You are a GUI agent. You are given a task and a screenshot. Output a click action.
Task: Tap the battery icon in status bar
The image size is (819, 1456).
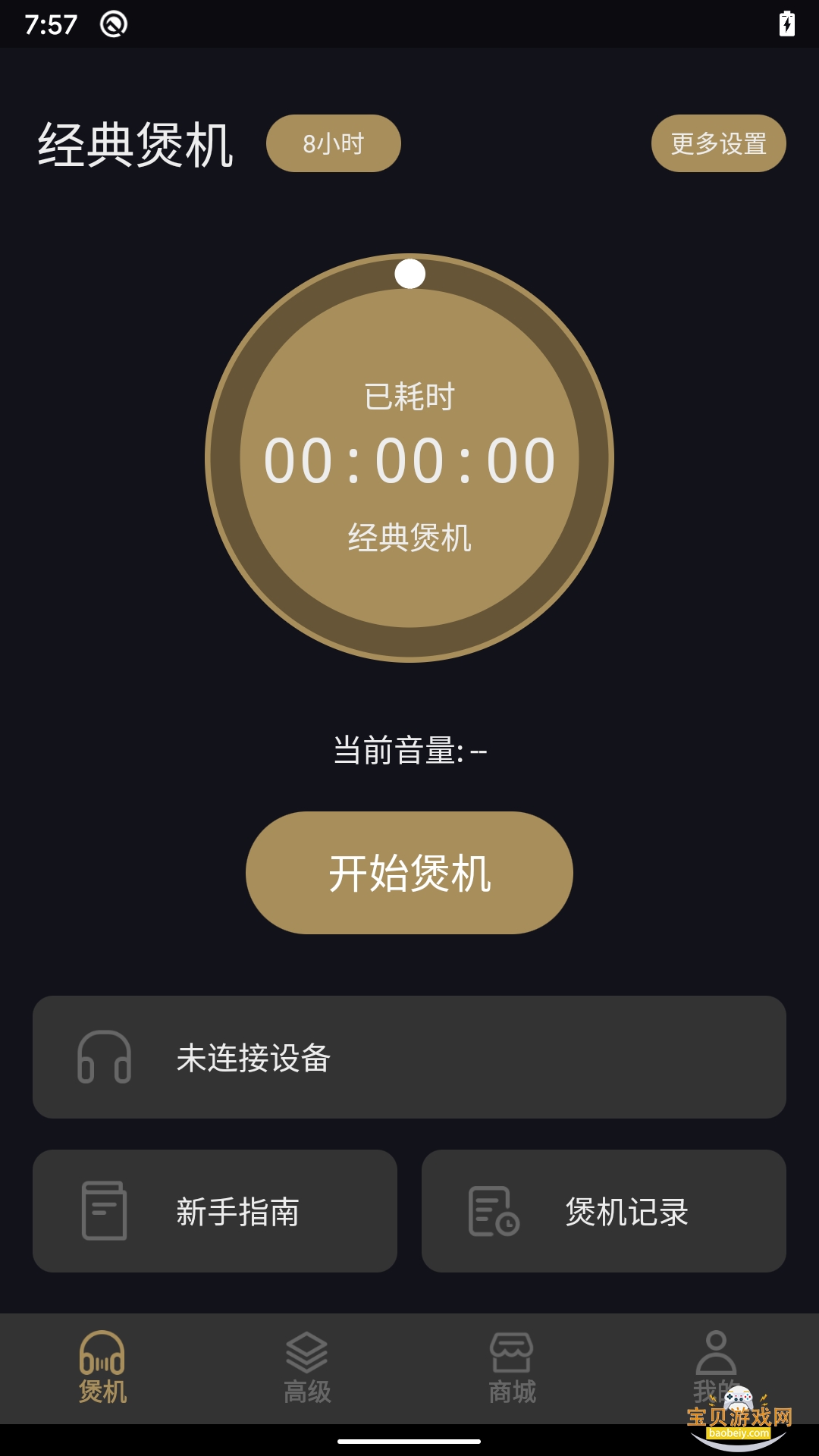click(786, 24)
